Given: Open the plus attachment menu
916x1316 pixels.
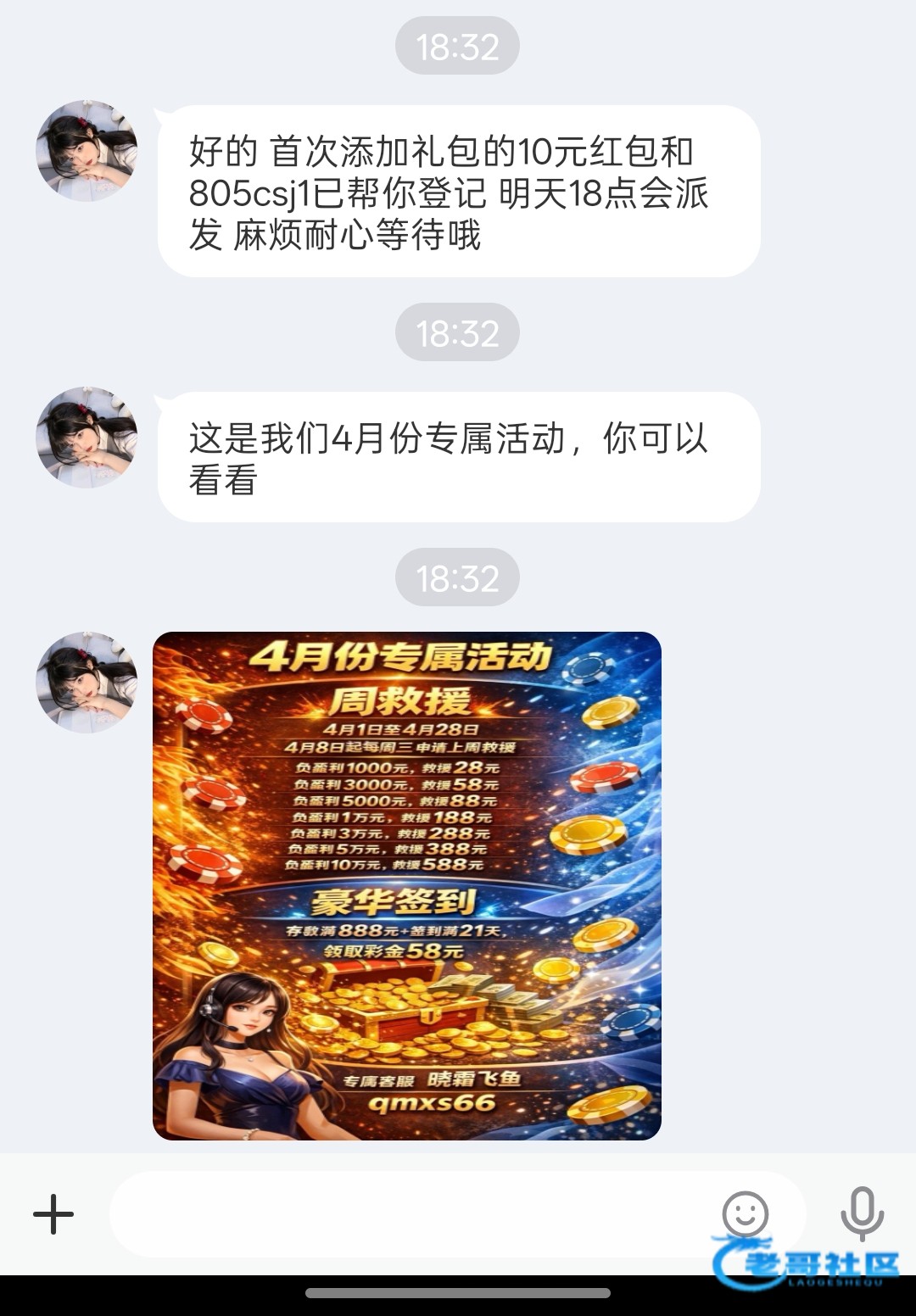Looking at the screenshot, I should tap(53, 1213).
